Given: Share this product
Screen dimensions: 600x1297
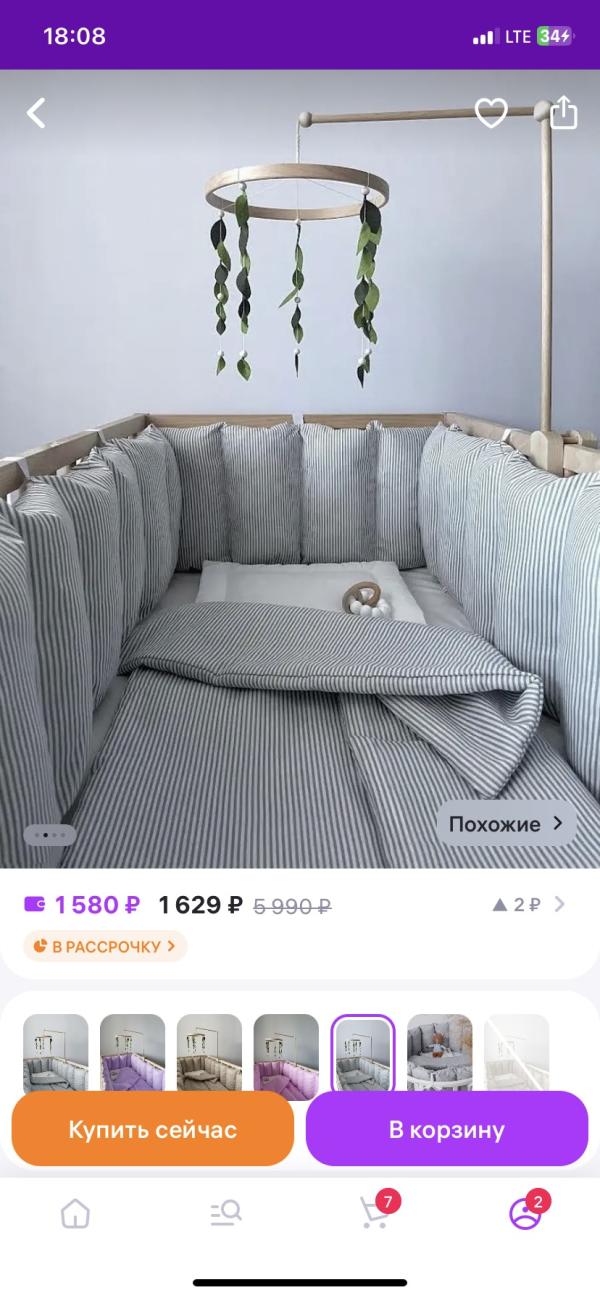Looking at the screenshot, I should pyautogui.click(x=564, y=112).
